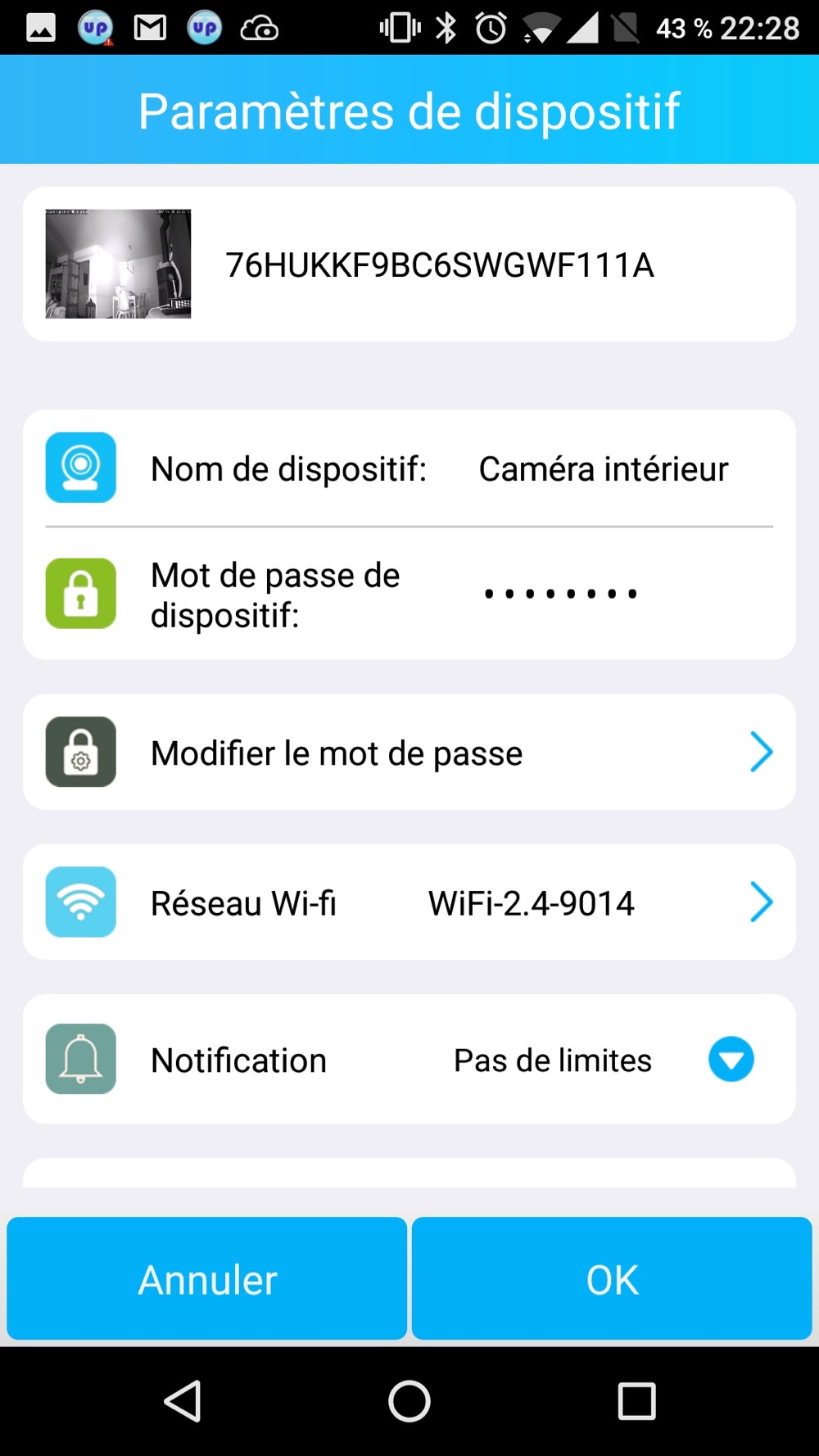Open the camera preview thumbnail
This screenshot has width=819, height=1456.
(x=118, y=264)
